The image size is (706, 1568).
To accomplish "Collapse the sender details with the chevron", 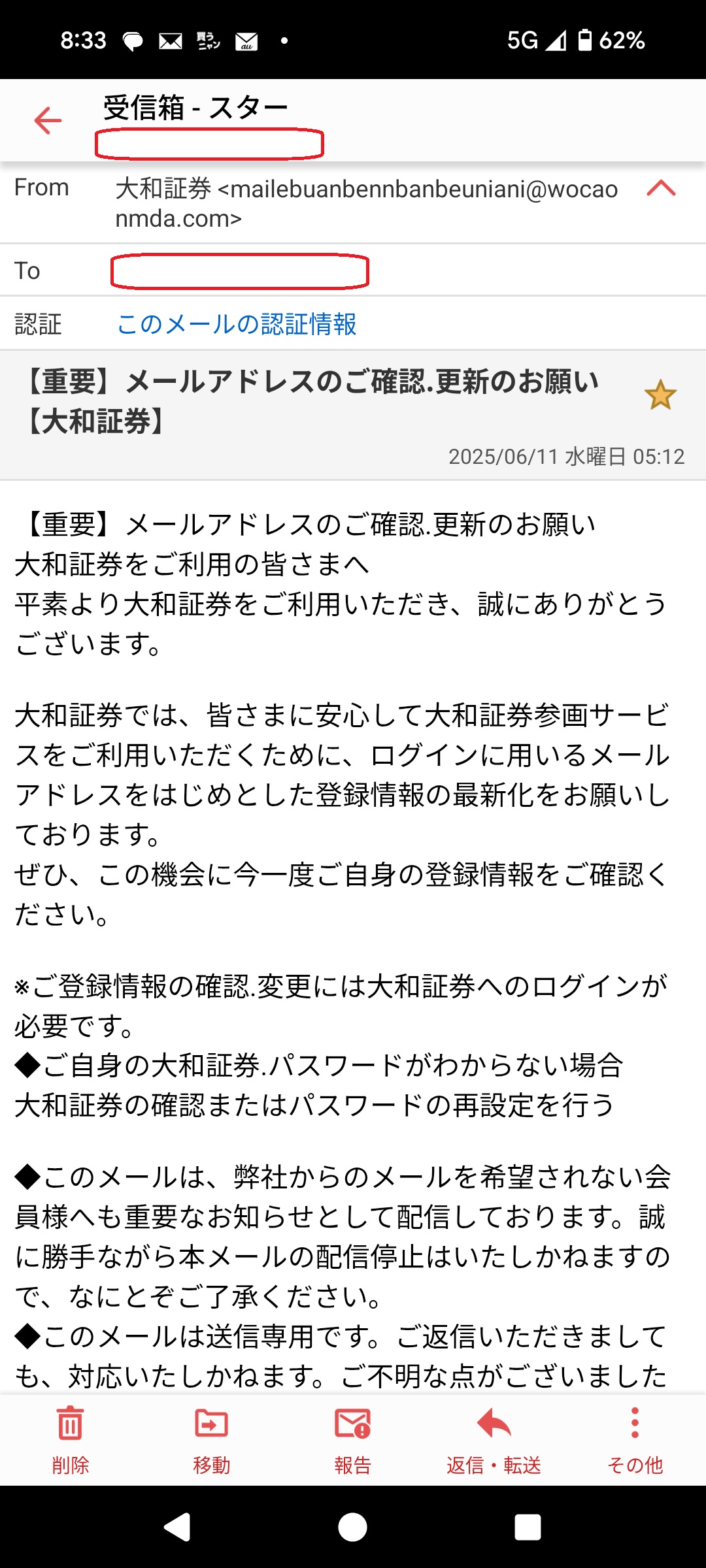I will coord(661,188).
